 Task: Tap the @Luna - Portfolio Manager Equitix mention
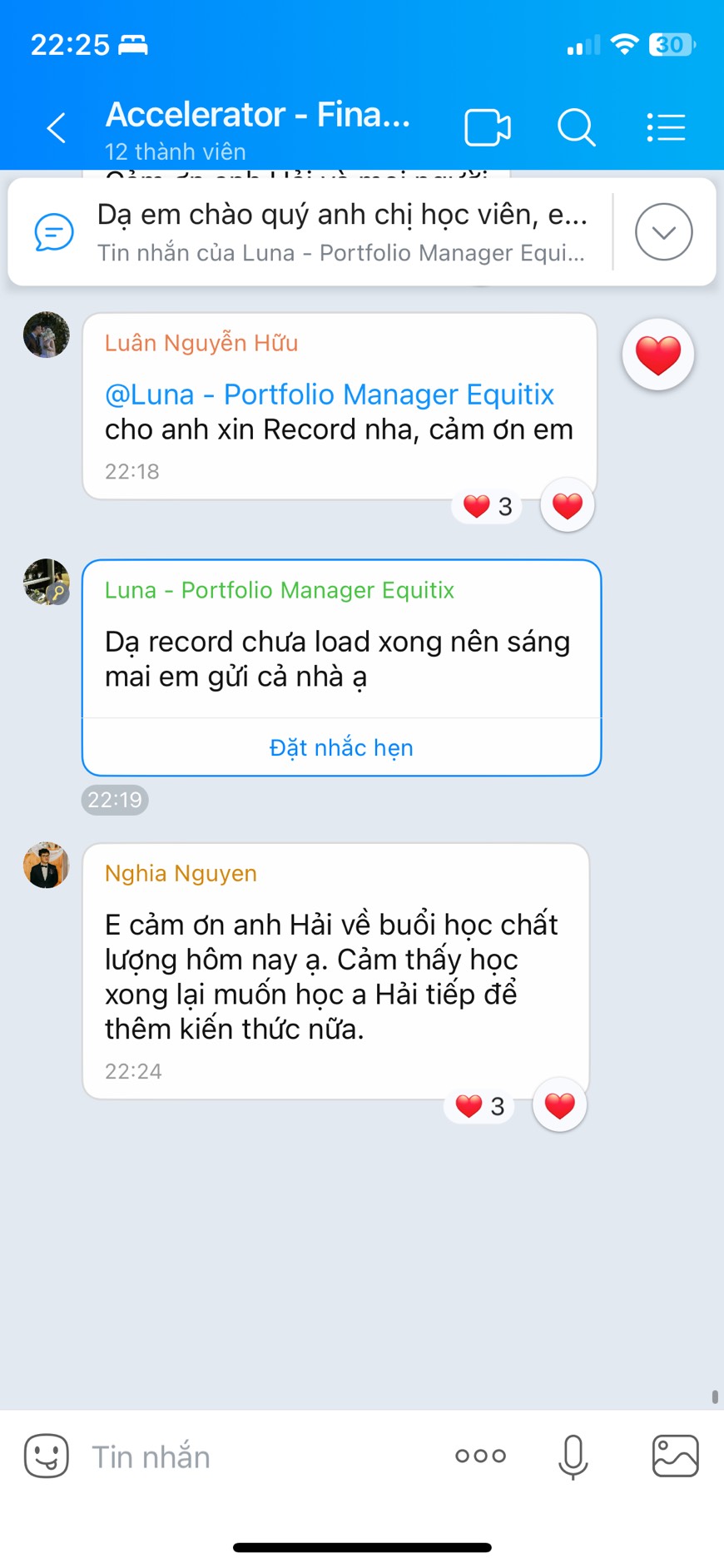pyautogui.click(x=330, y=394)
